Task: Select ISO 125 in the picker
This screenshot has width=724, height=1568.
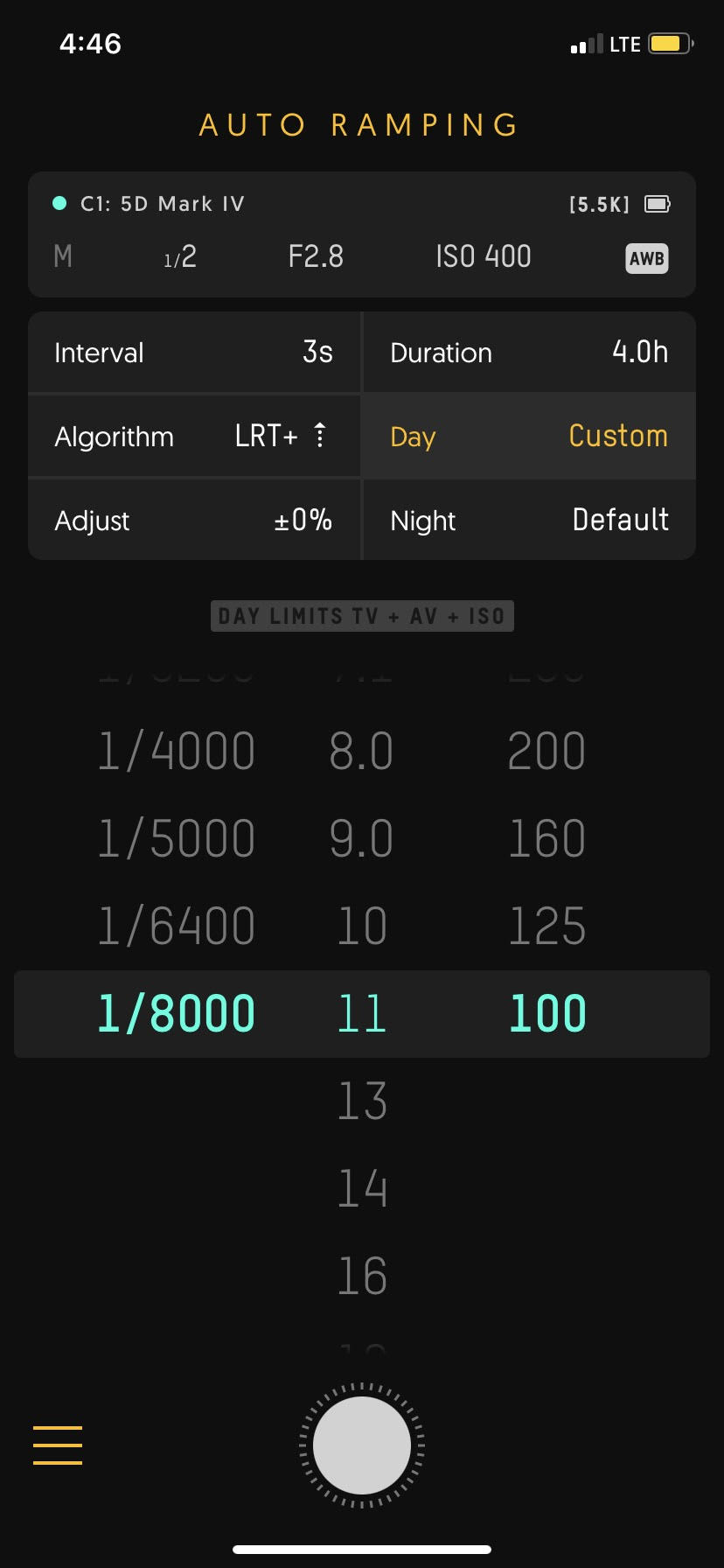Action: pos(546,927)
